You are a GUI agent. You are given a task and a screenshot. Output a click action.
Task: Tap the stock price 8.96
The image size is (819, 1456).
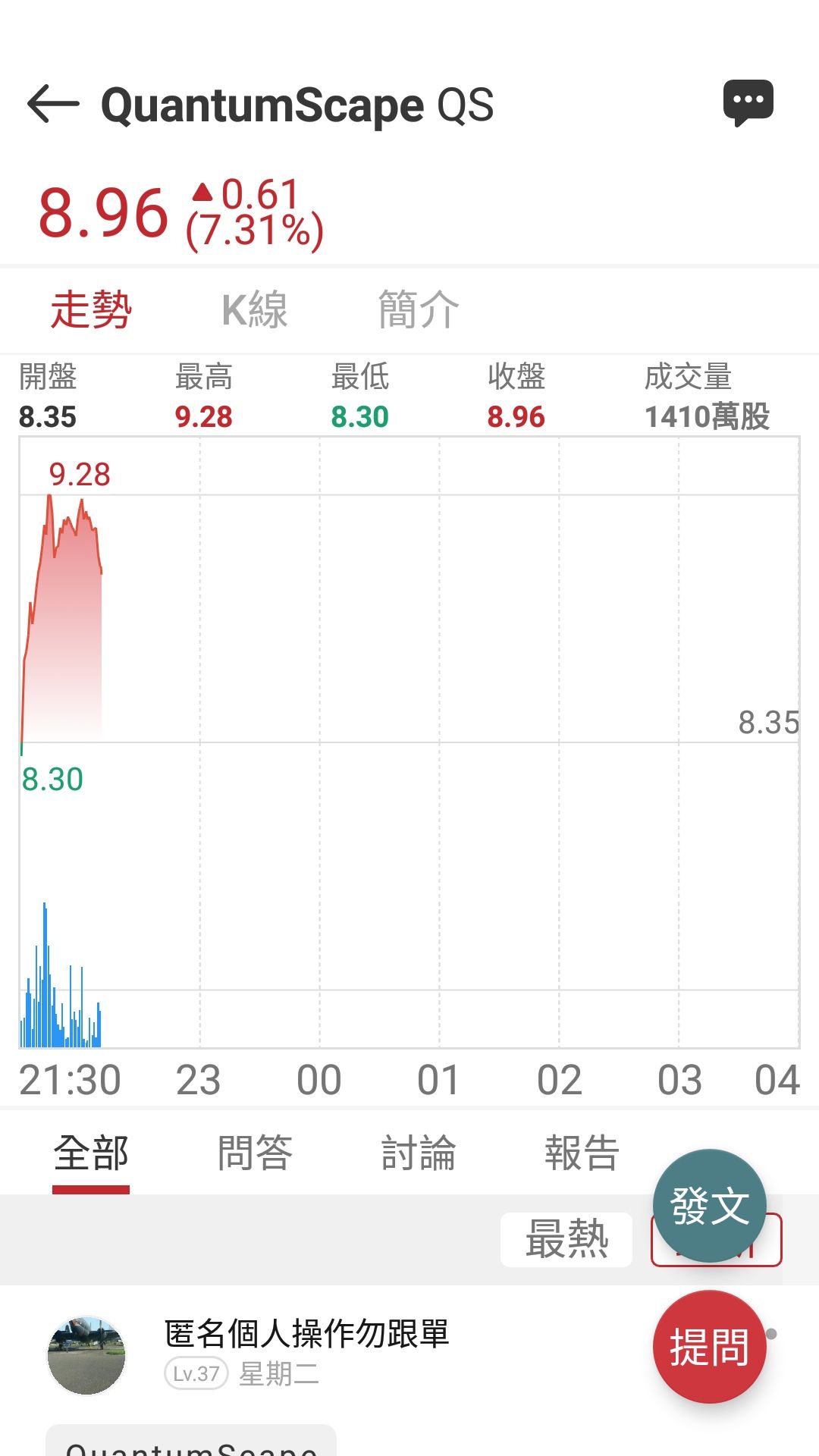pos(102,210)
